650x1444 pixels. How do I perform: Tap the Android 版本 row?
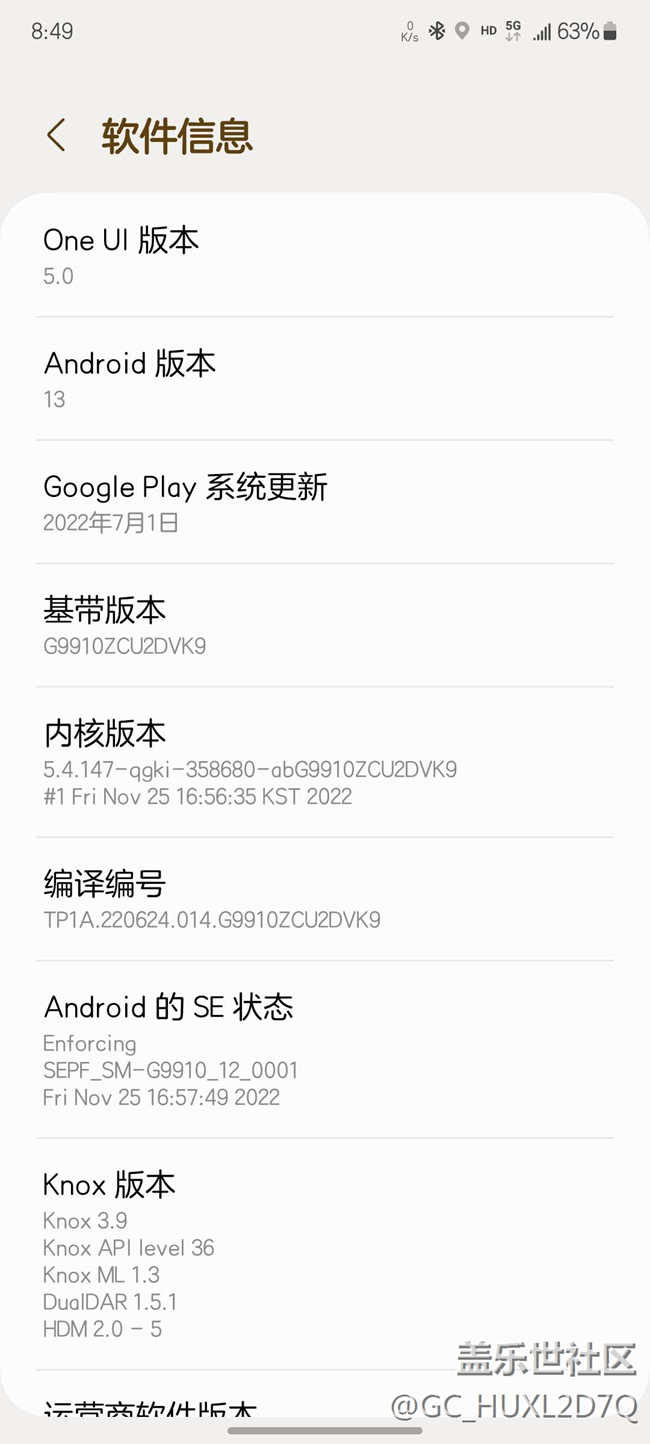pos(324,379)
